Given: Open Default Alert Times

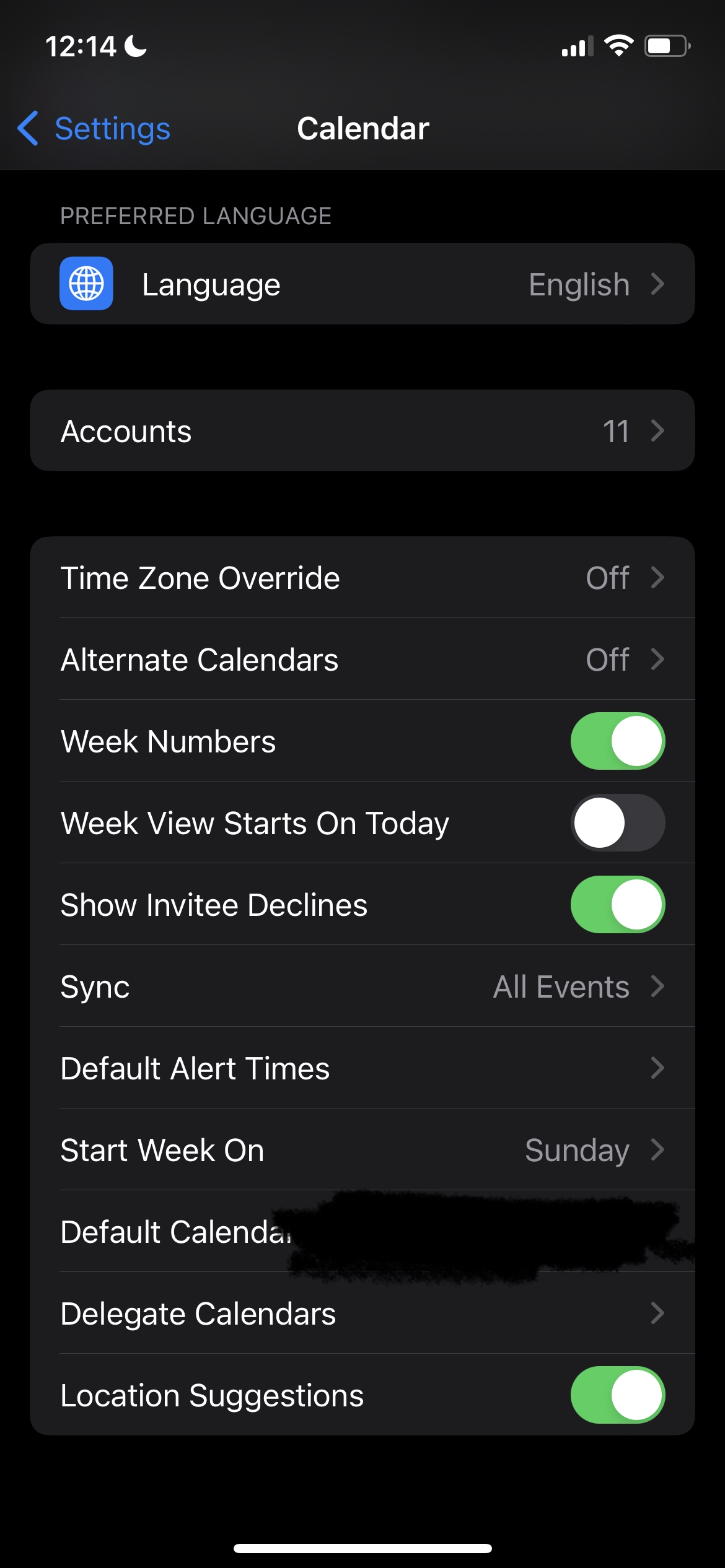Looking at the screenshot, I should click(x=362, y=1068).
